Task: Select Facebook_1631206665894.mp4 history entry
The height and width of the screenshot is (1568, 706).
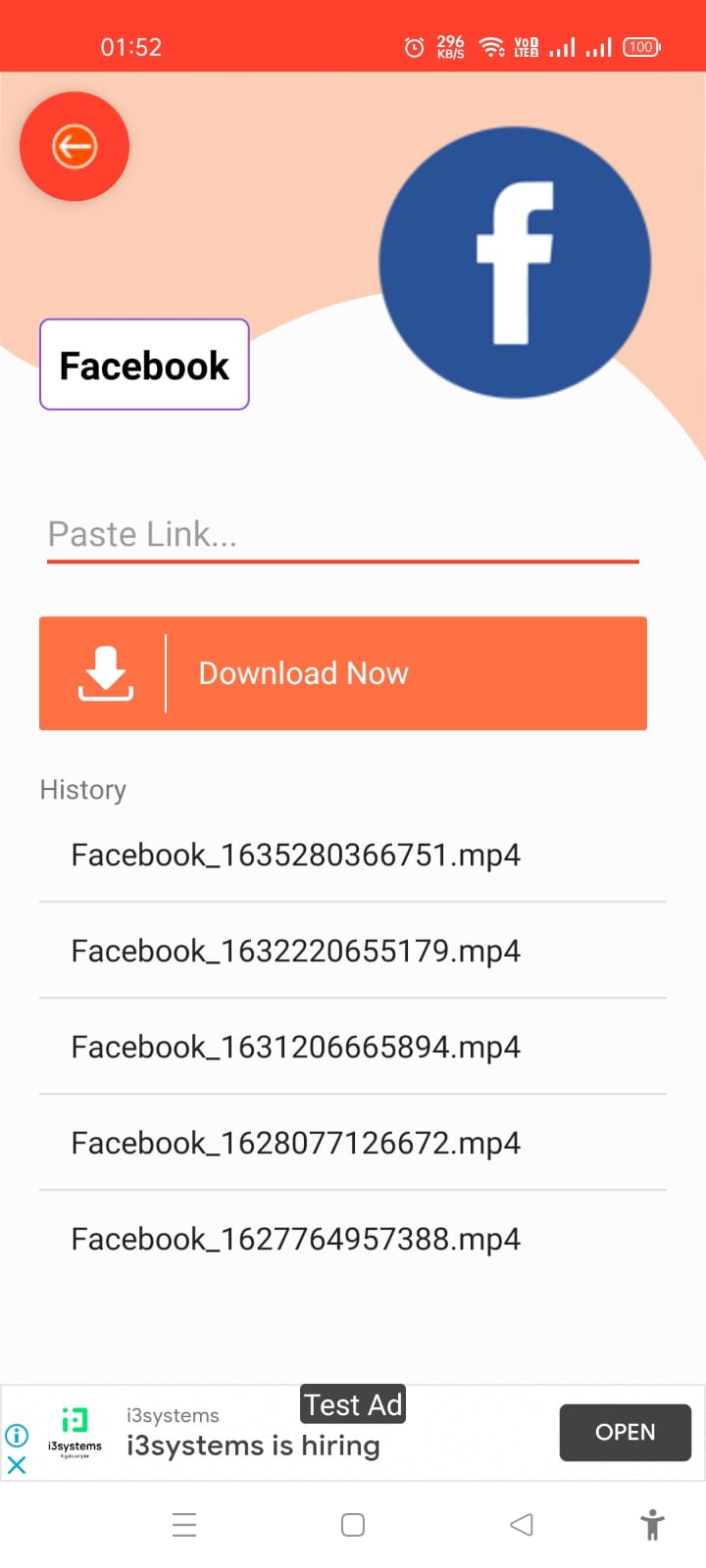Action: click(x=353, y=1047)
